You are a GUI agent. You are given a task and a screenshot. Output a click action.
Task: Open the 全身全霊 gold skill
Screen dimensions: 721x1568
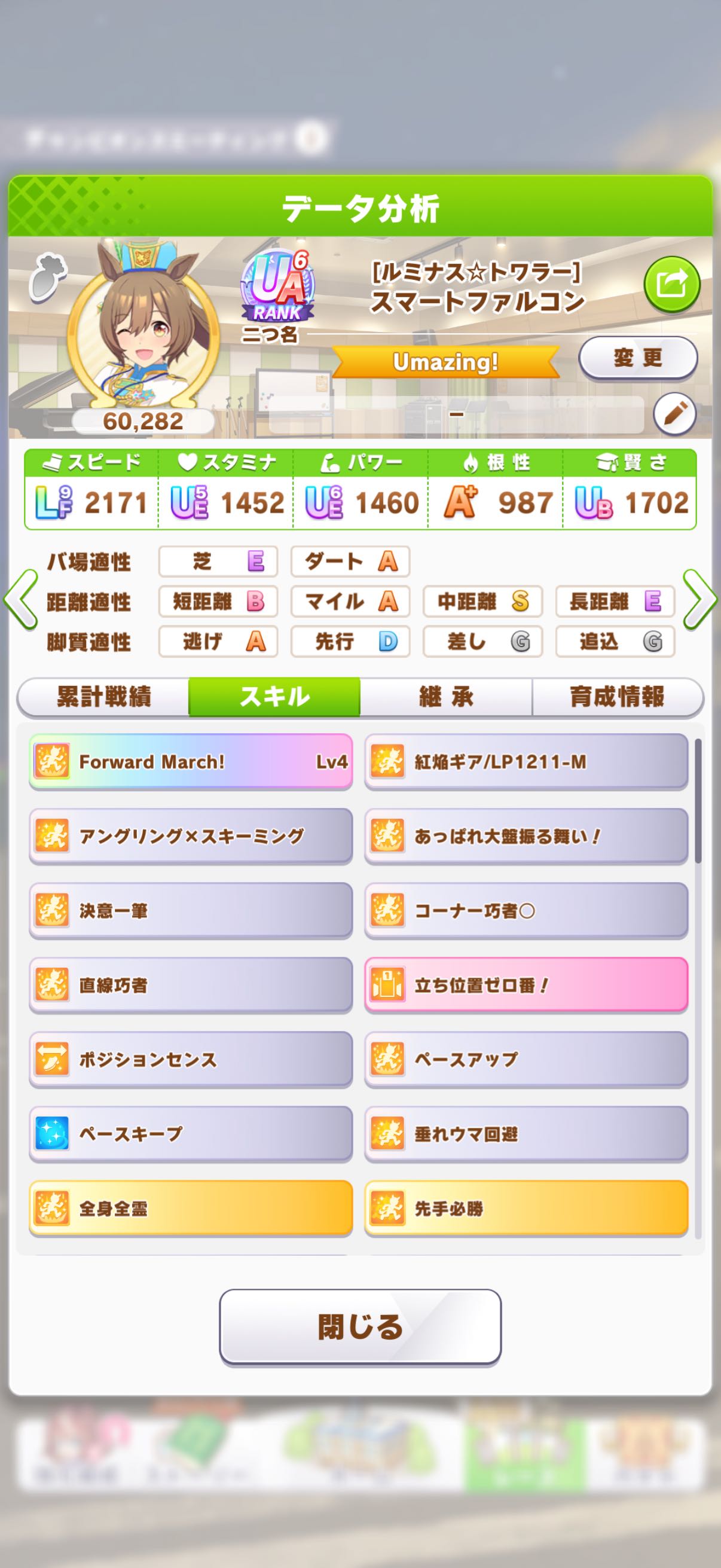[x=191, y=1208]
